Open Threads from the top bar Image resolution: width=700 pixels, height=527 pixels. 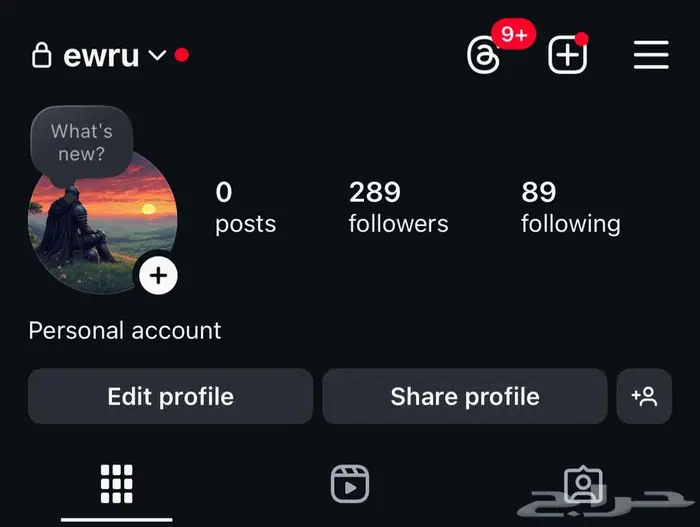click(484, 56)
